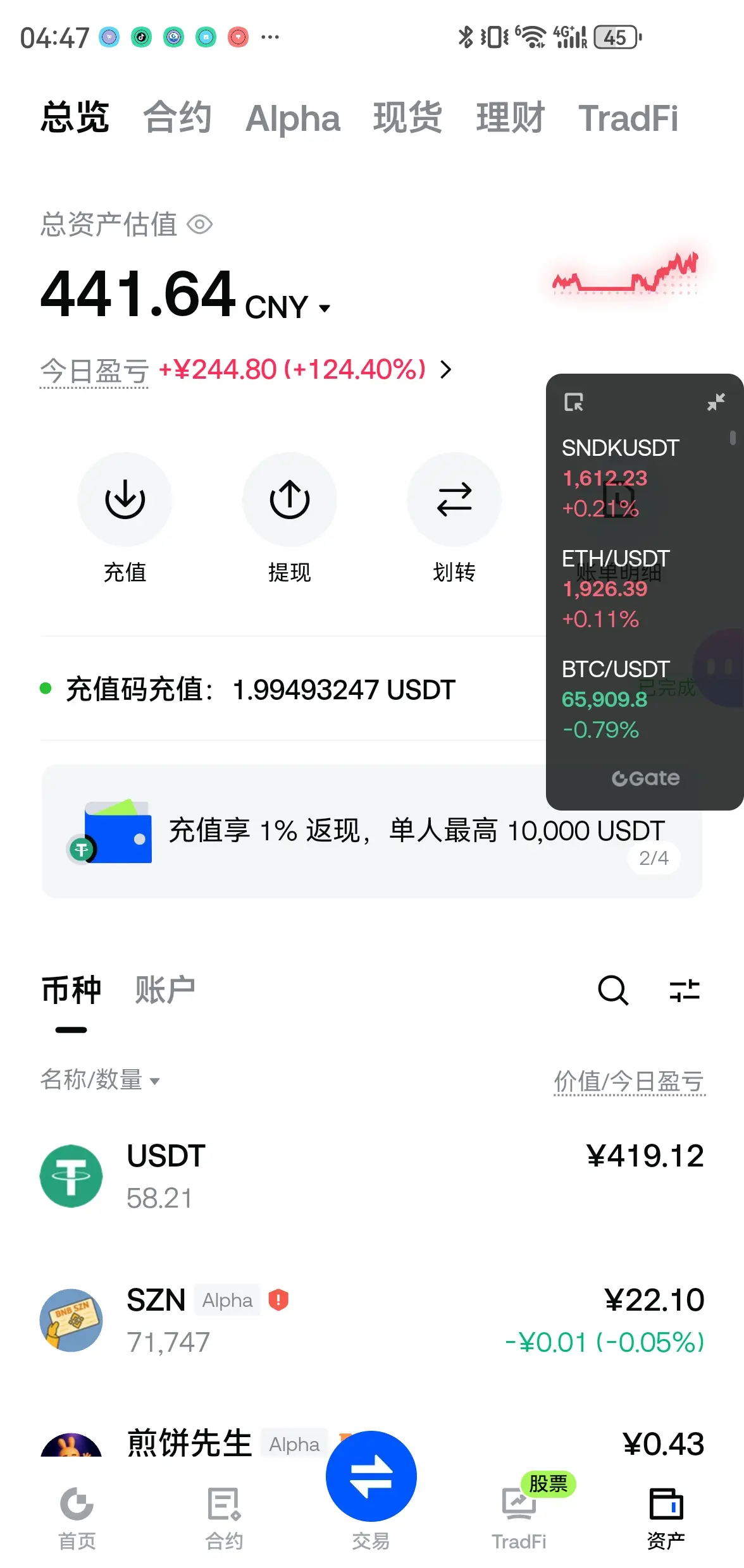Switch to the 账户 list tab
Image resolution: width=744 pixels, height=1568 pixels.
click(x=164, y=990)
